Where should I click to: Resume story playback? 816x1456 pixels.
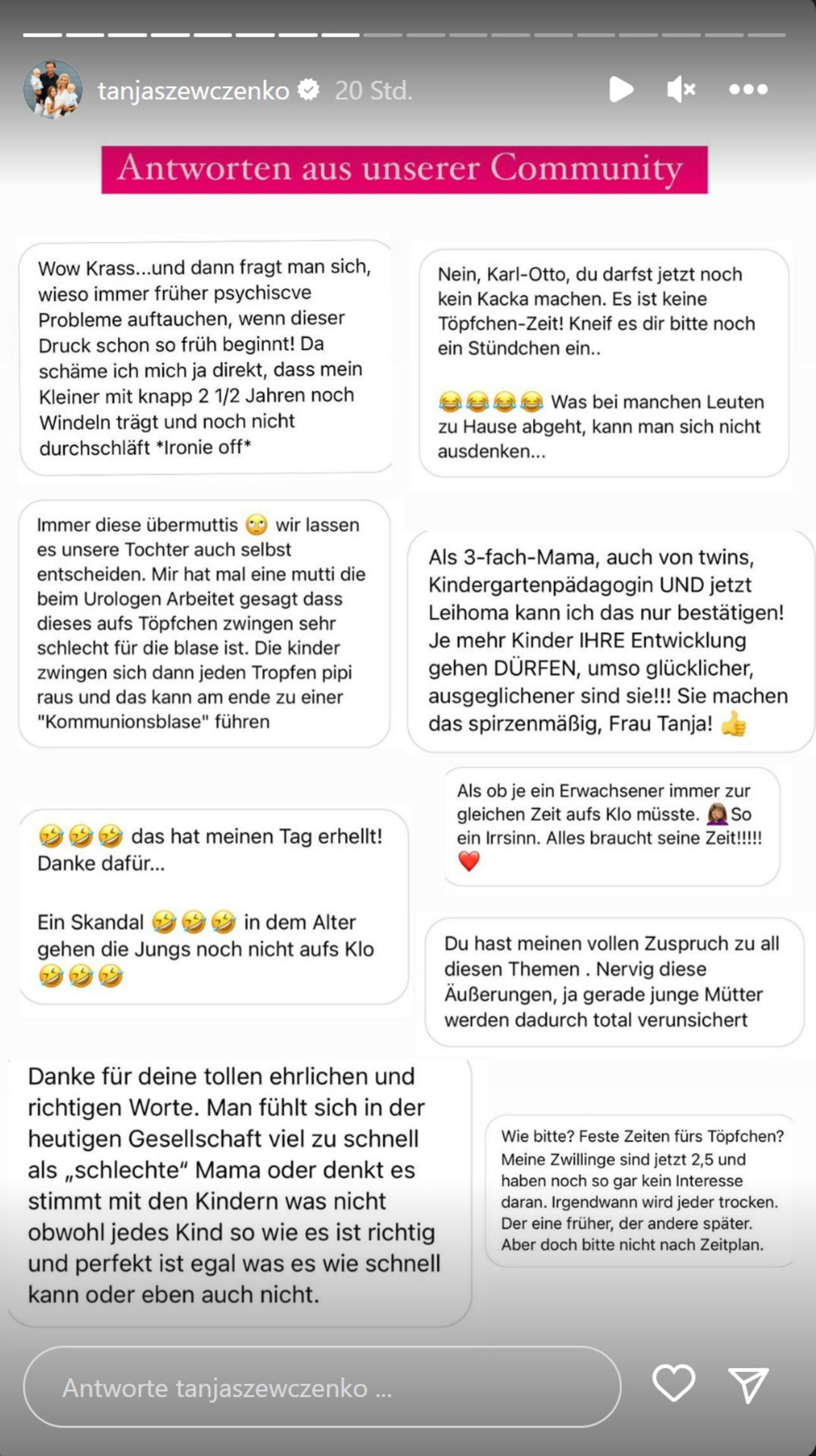point(621,89)
